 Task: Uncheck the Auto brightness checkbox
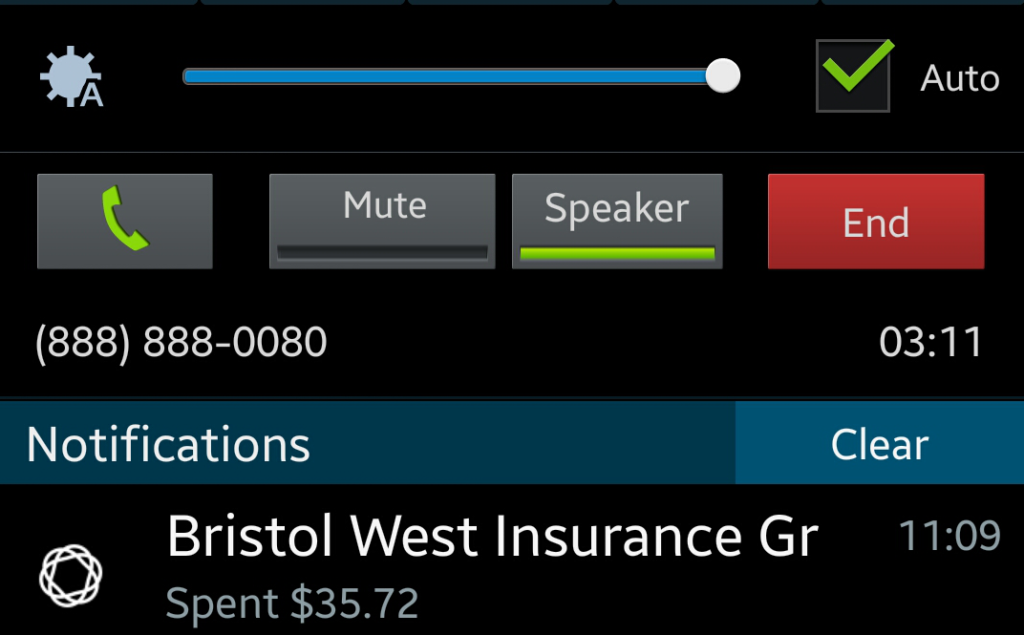point(853,76)
